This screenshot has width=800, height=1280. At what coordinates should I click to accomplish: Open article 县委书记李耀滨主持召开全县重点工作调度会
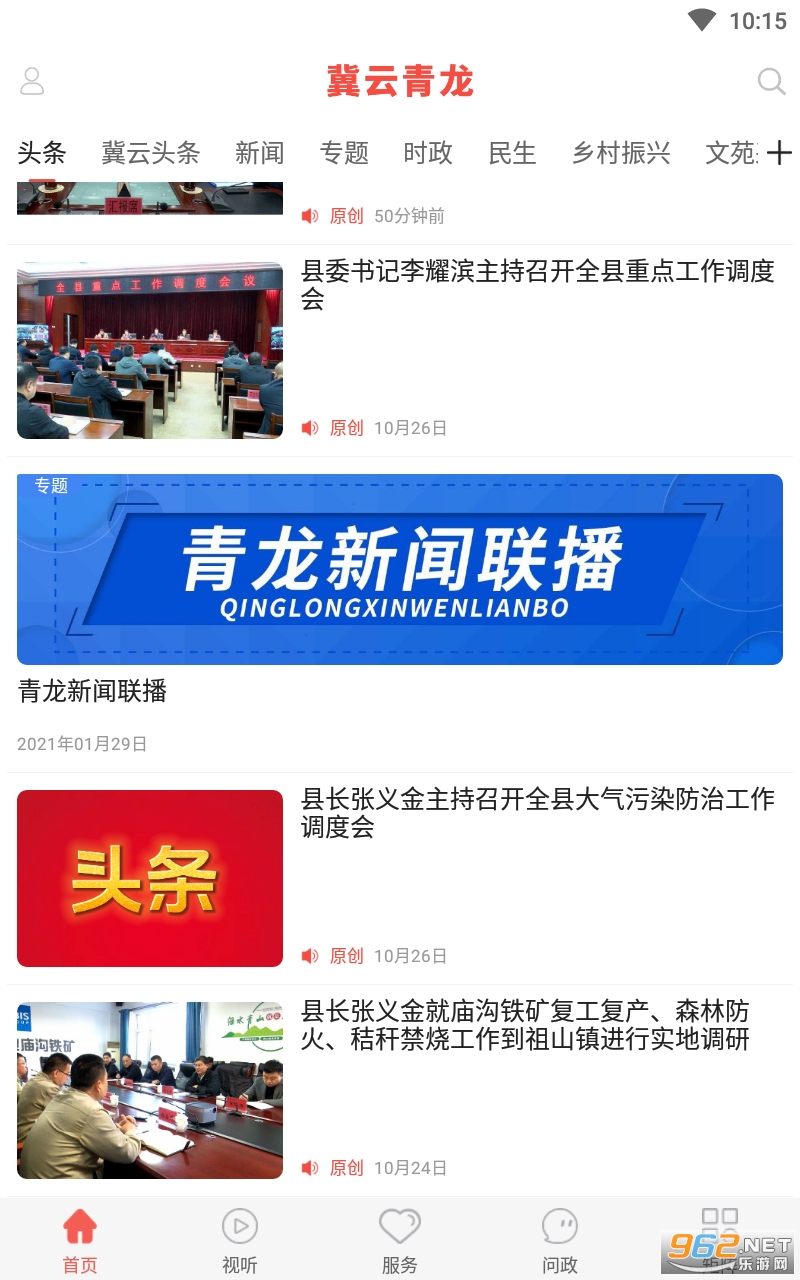[x=538, y=284]
